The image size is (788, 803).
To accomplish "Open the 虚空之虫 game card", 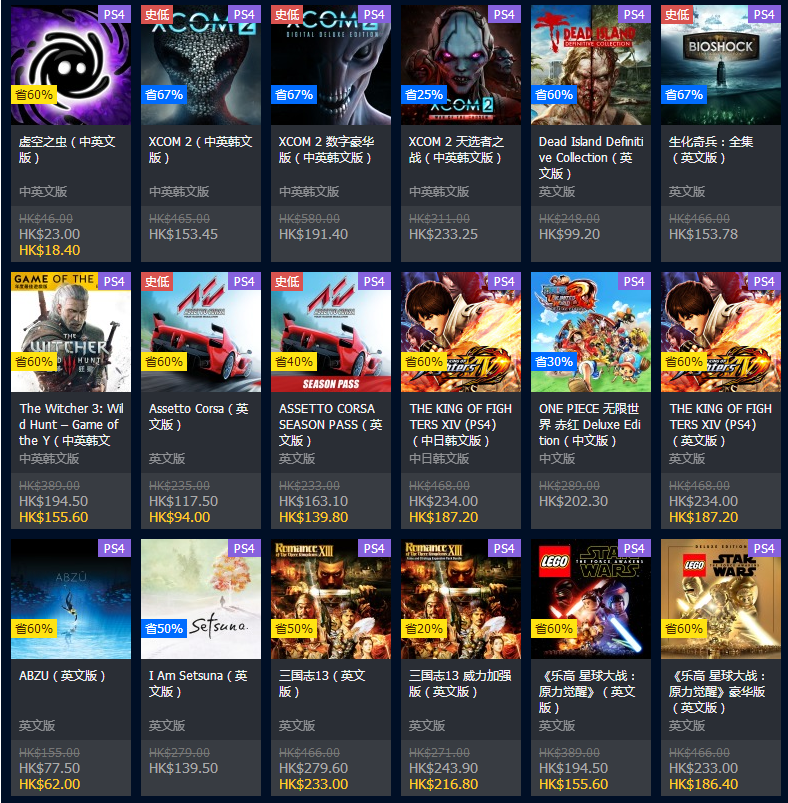I will click(x=71, y=65).
